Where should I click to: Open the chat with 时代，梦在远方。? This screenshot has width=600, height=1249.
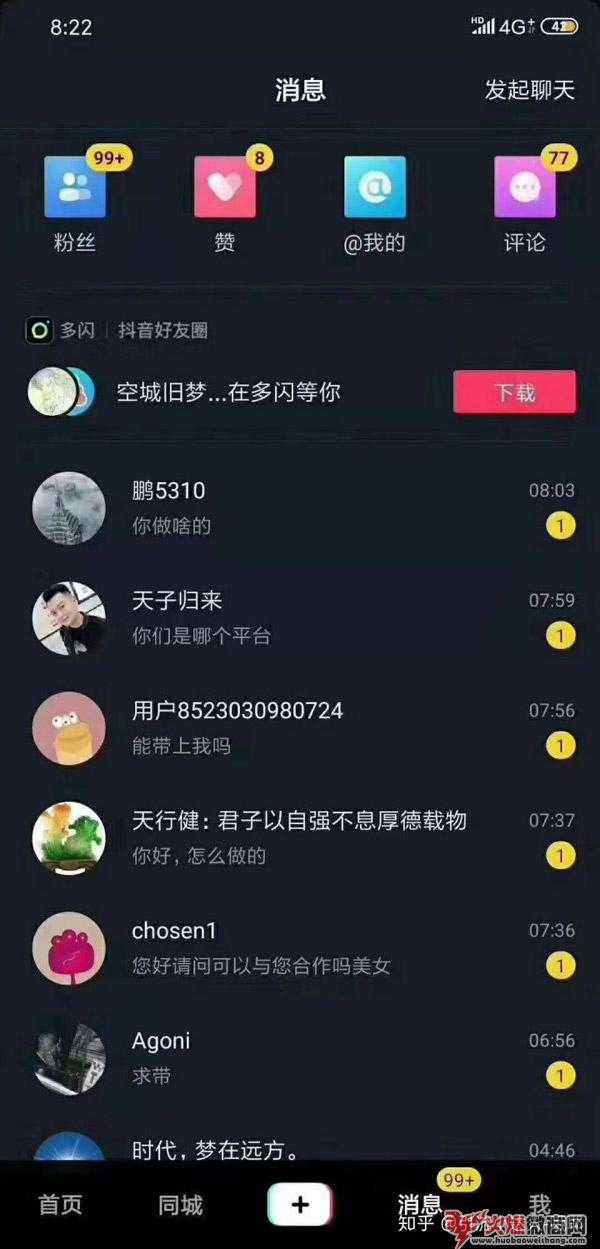(x=300, y=1148)
